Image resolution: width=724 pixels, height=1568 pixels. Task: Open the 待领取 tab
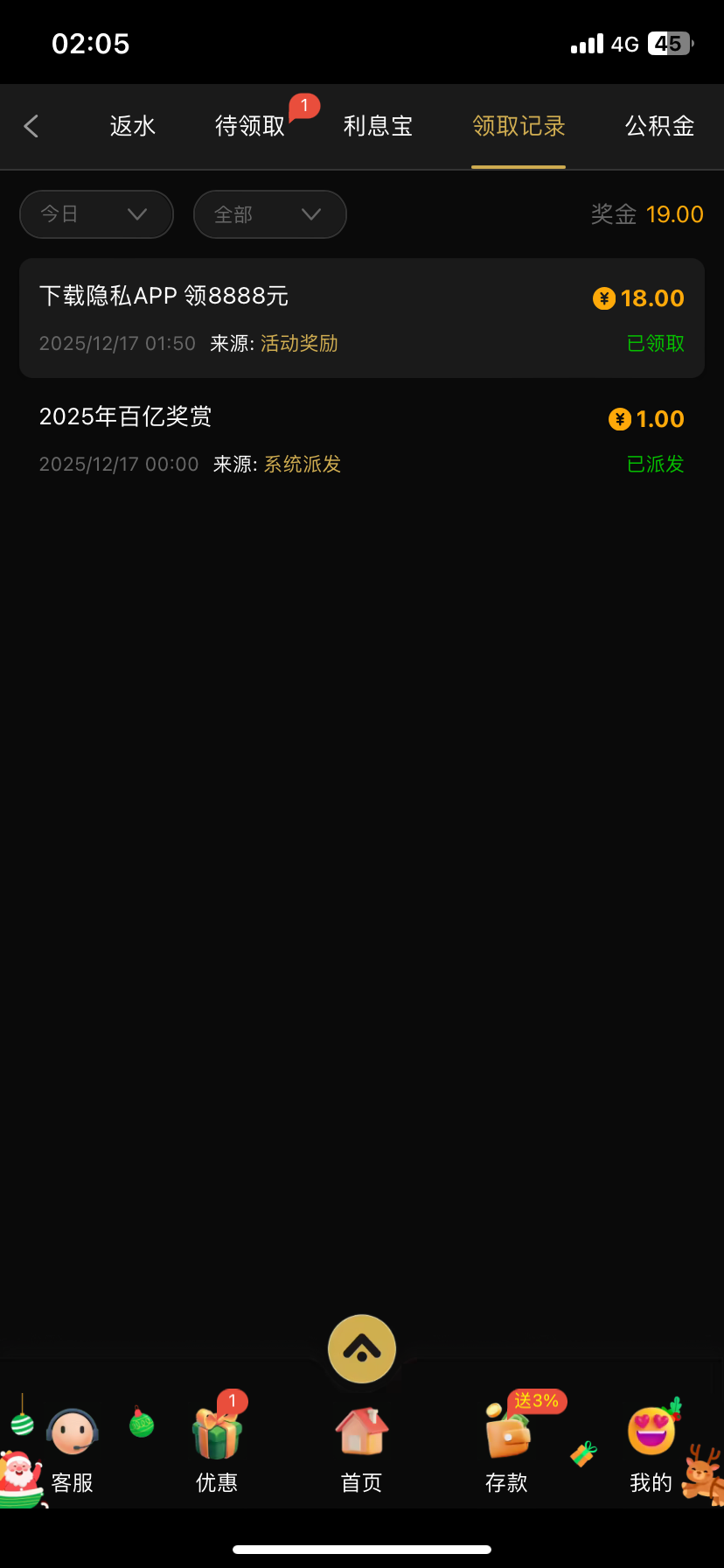click(251, 126)
